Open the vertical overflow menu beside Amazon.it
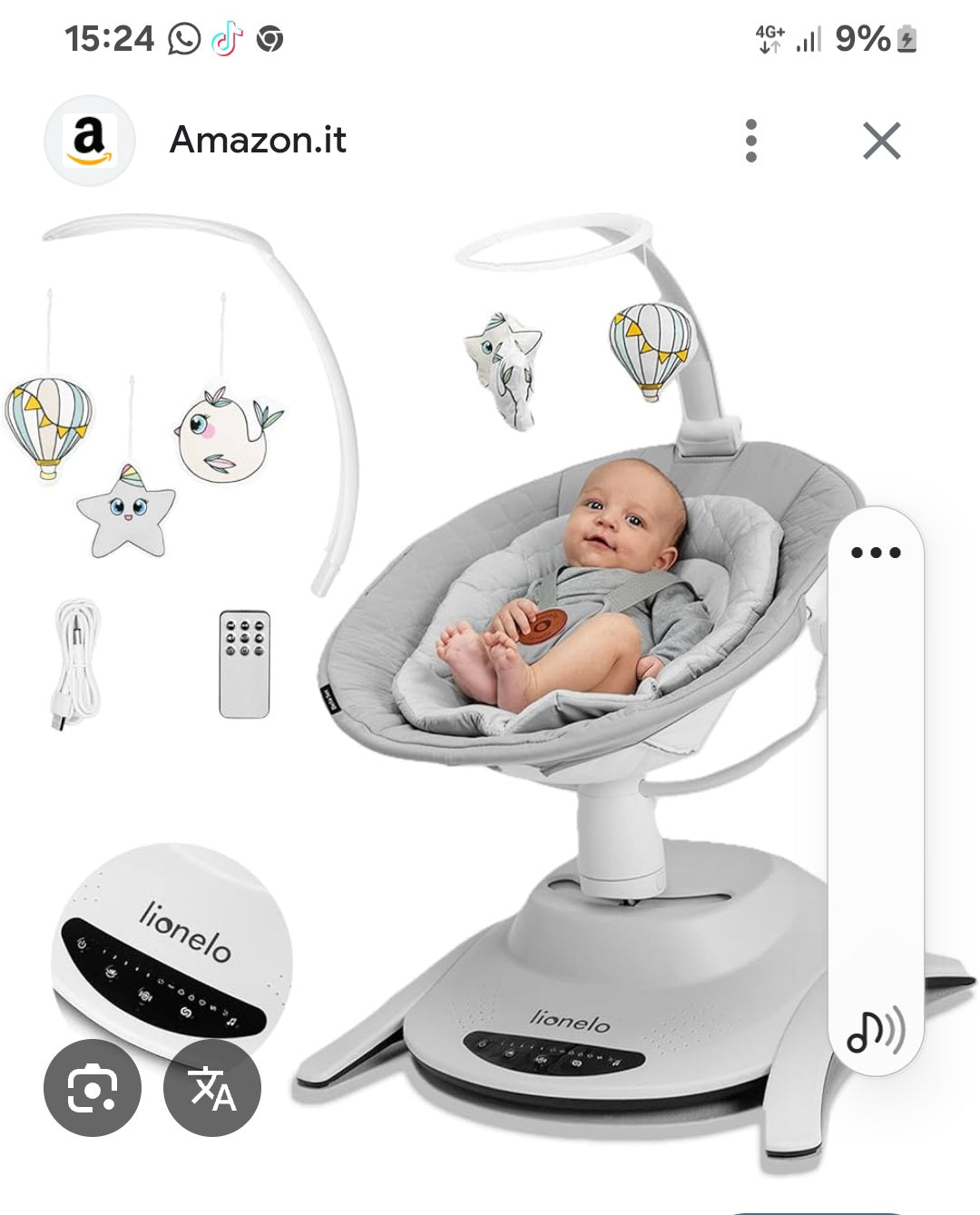Image resolution: width=980 pixels, height=1215 pixels. coord(750,141)
